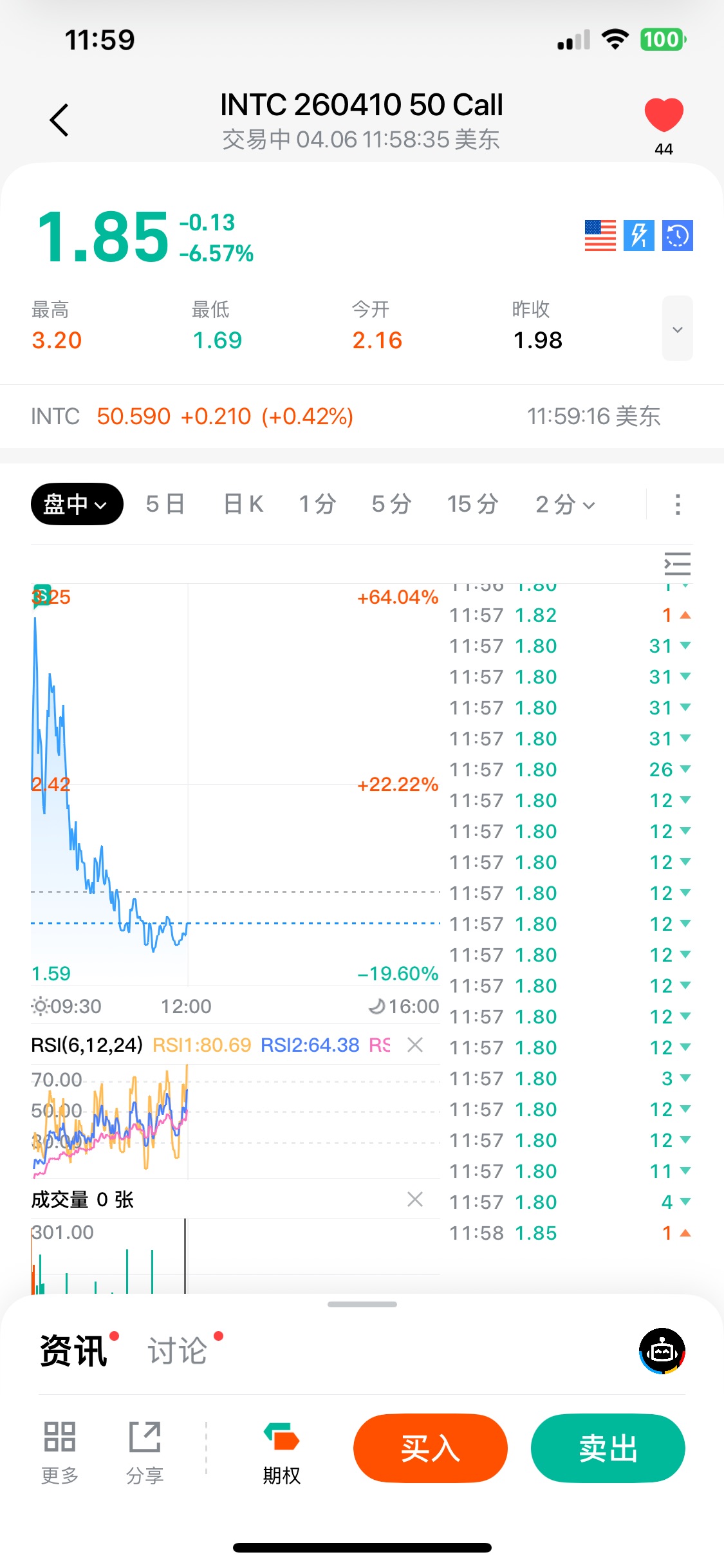Select the 15分 chart interval
Viewport: 724px width, 1568px height.
click(472, 504)
